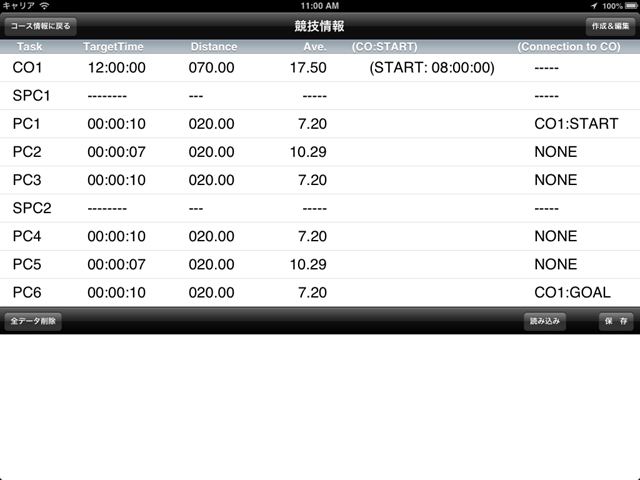640x480 pixels.
Task: Select the CO1 task row
Action: click(320, 68)
